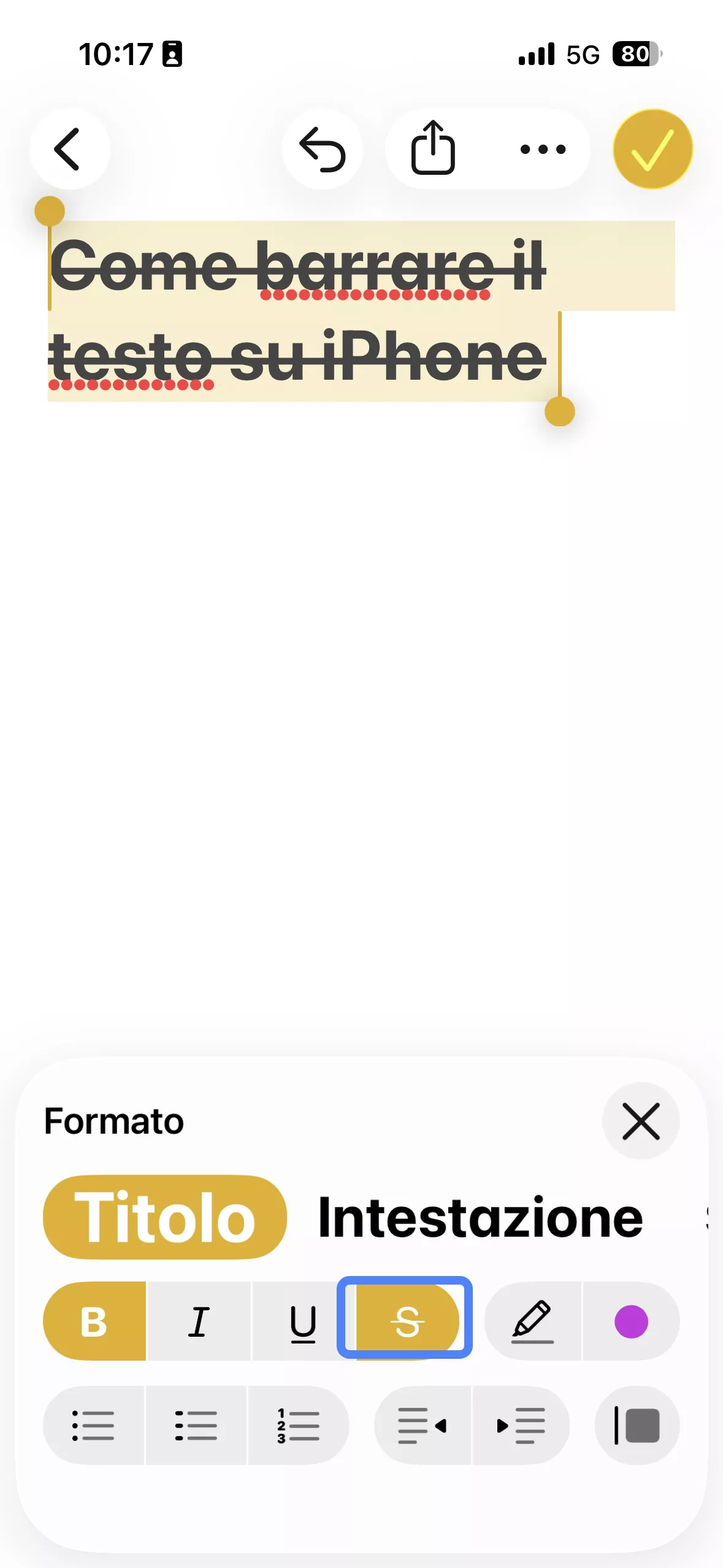This screenshot has width=723, height=1568.
Task: Undo the last edit
Action: (323, 148)
